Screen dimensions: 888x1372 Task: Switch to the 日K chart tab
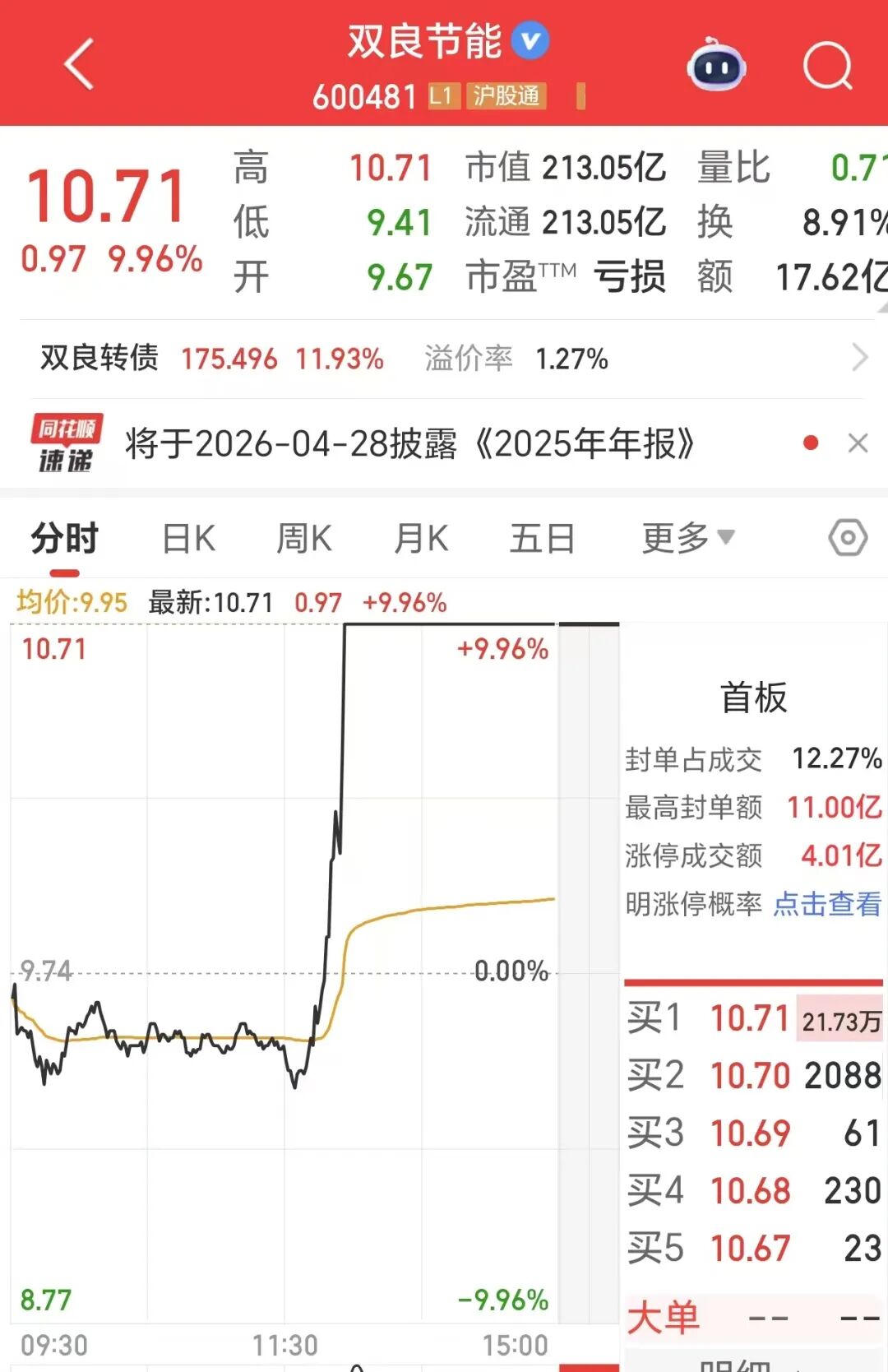click(188, 540)
